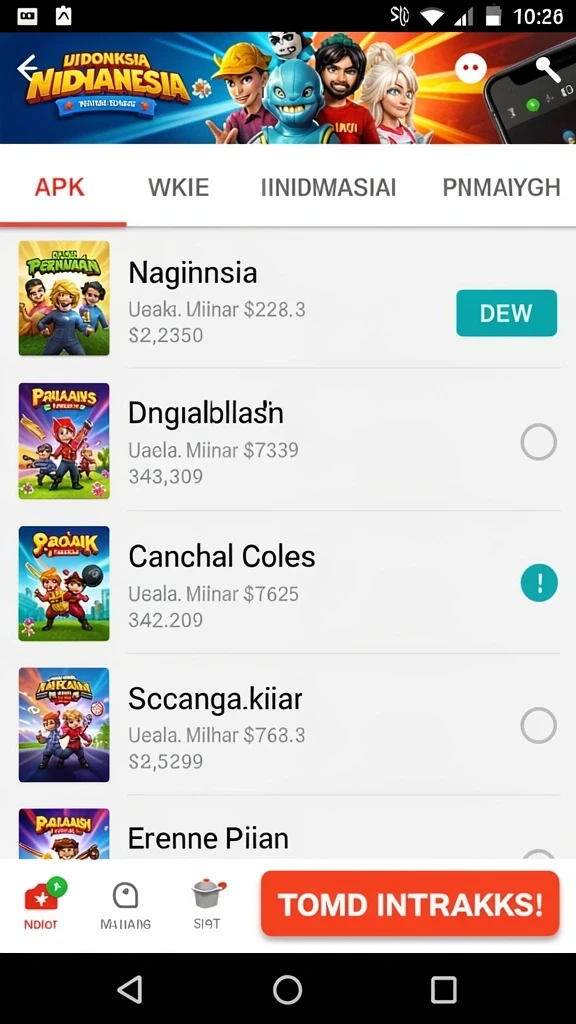This screenshot has width=576, height=1024.
Task: Select the IINIDMASIAI tab
Action: coord(328,187)
